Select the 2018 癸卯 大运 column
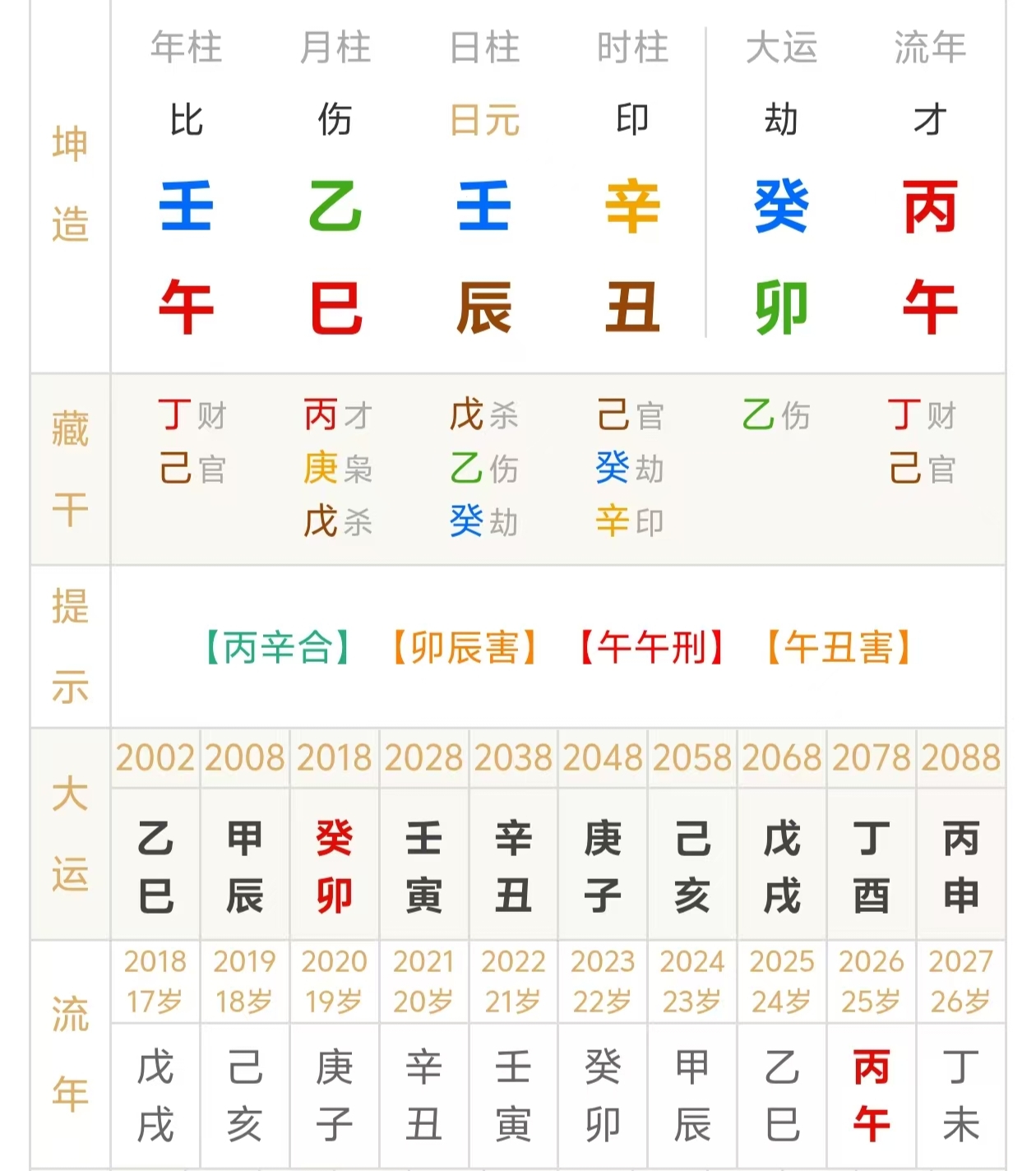 coord(335,834)
